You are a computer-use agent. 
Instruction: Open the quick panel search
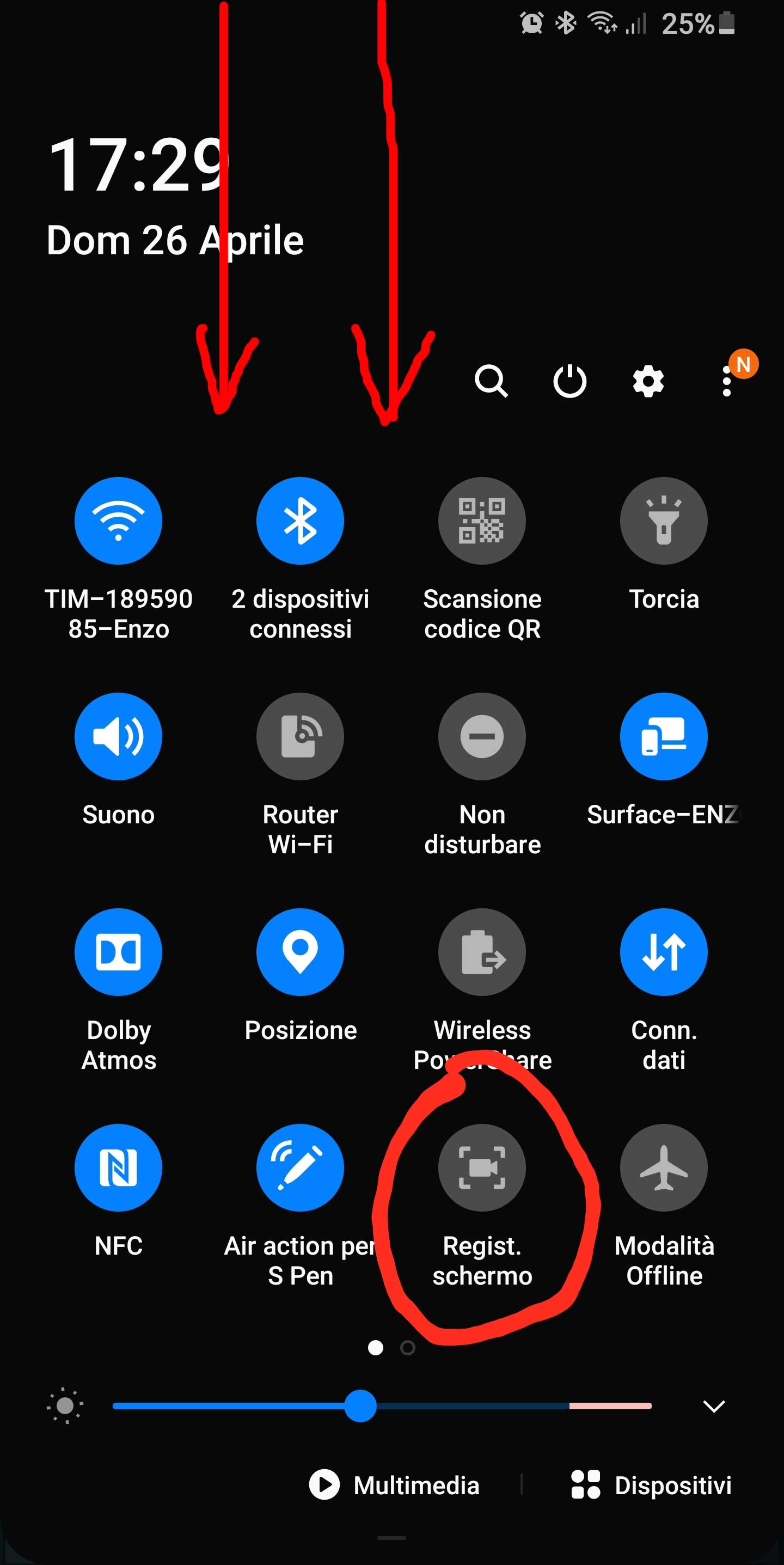tap(491, 382)
